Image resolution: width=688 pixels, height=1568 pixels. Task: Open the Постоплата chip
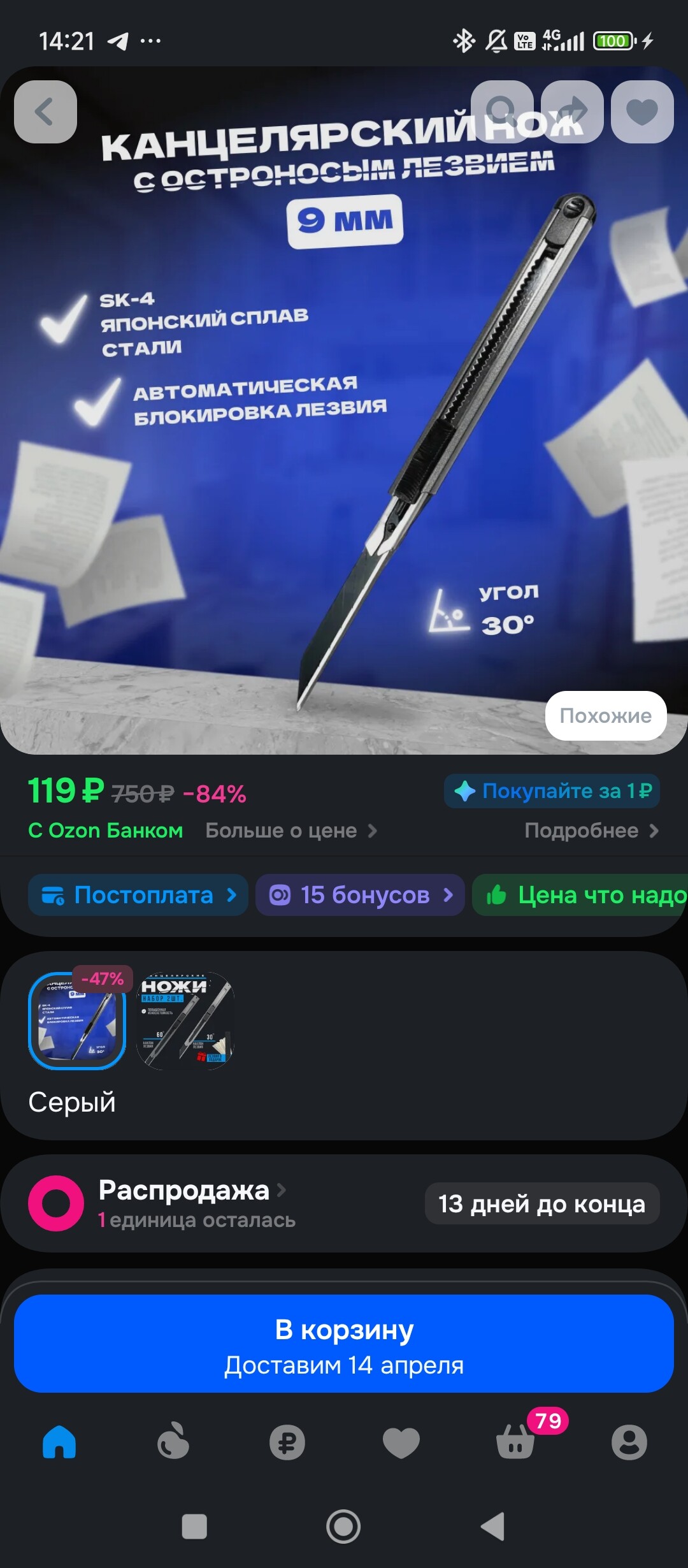pos(138,895)
